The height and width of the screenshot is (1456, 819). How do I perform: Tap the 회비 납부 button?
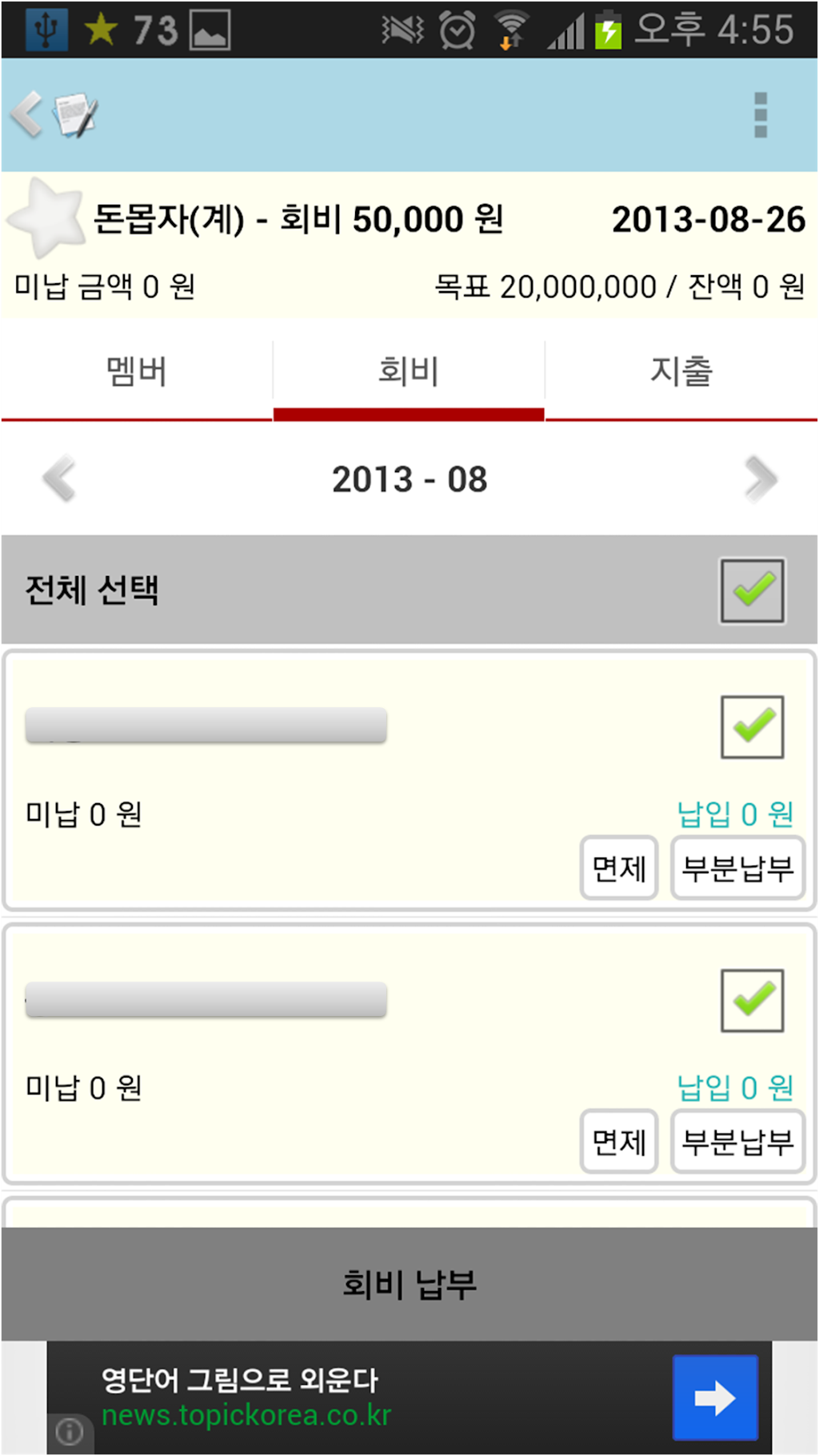click(409, 1284)
